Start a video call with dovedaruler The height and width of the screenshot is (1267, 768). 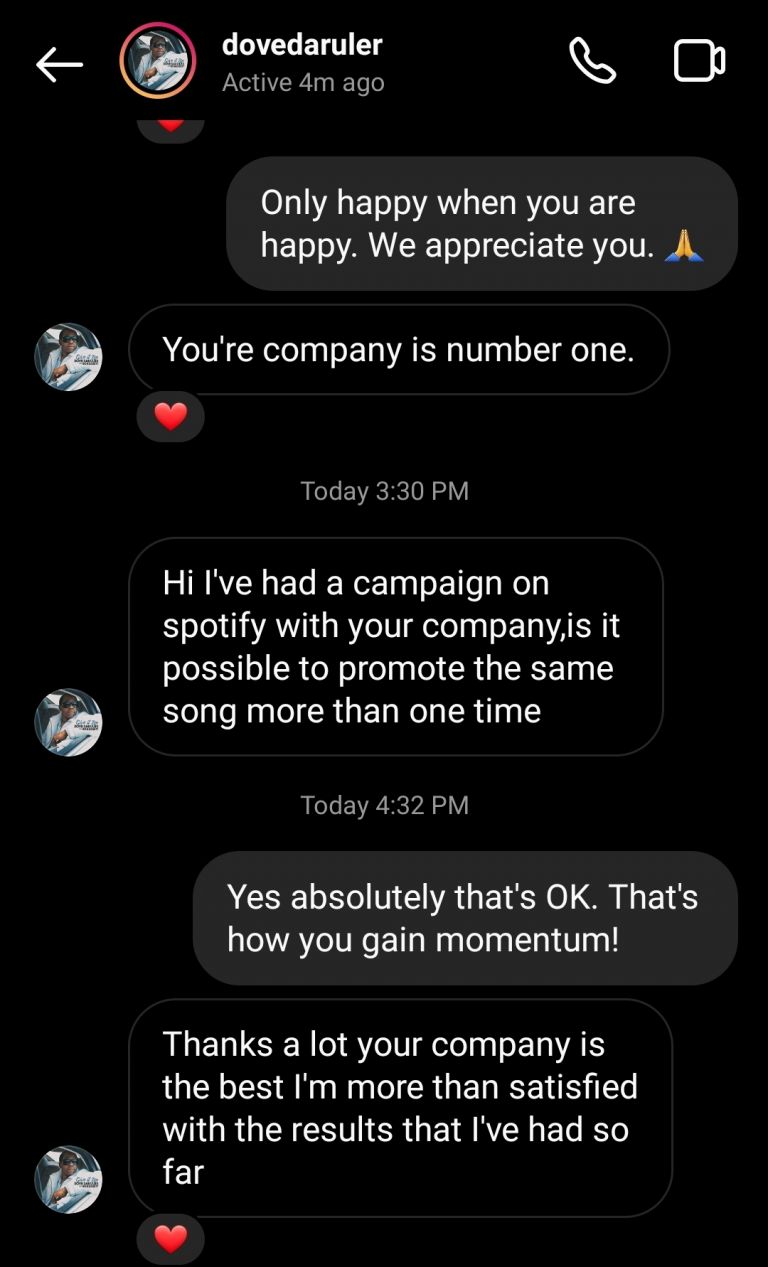[x=699, y=61]
